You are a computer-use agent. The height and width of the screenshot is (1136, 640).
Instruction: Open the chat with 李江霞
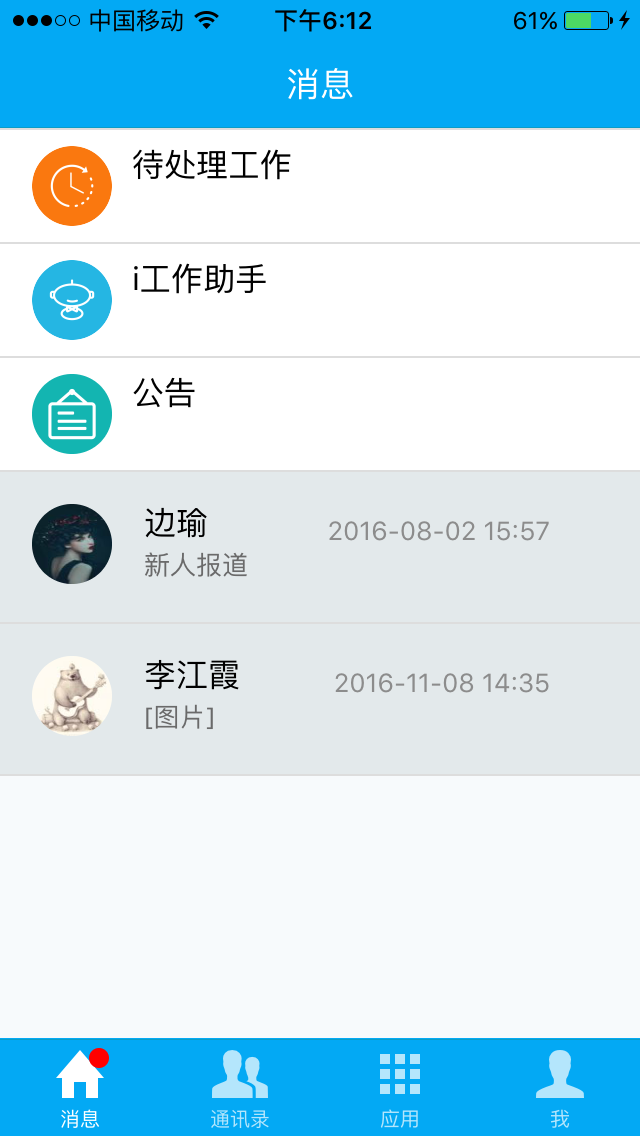[320, 698]
